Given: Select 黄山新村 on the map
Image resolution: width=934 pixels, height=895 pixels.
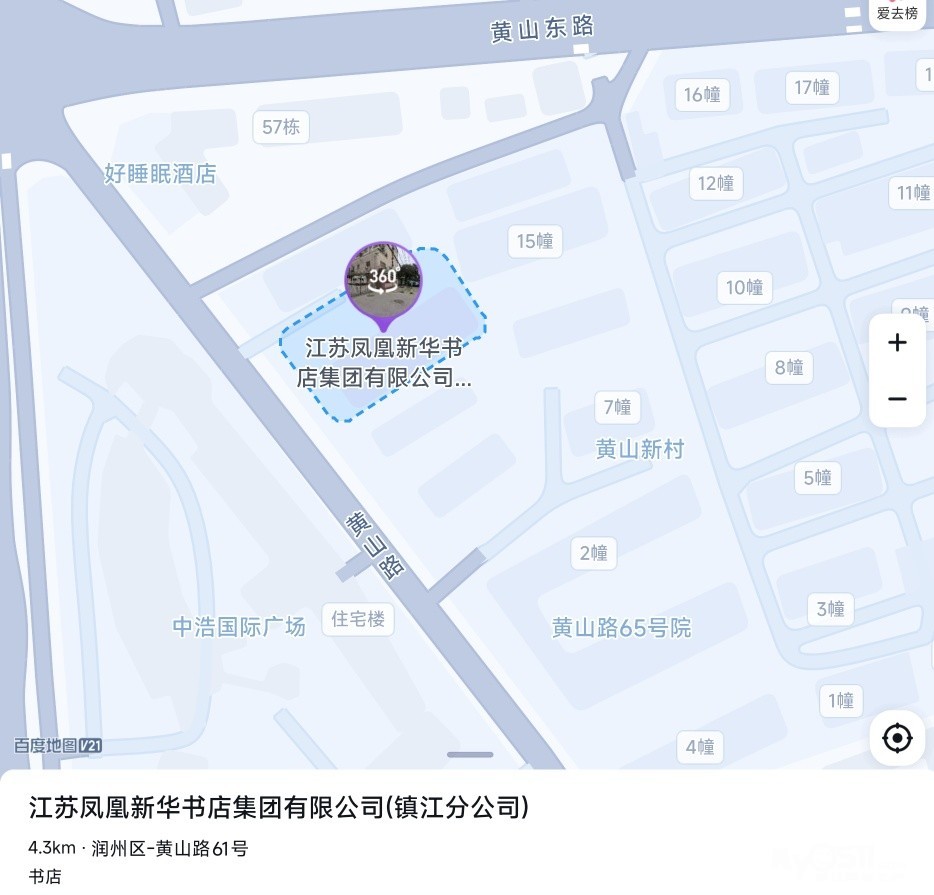Looking at the screenshot, I should [x=640, y=449].
